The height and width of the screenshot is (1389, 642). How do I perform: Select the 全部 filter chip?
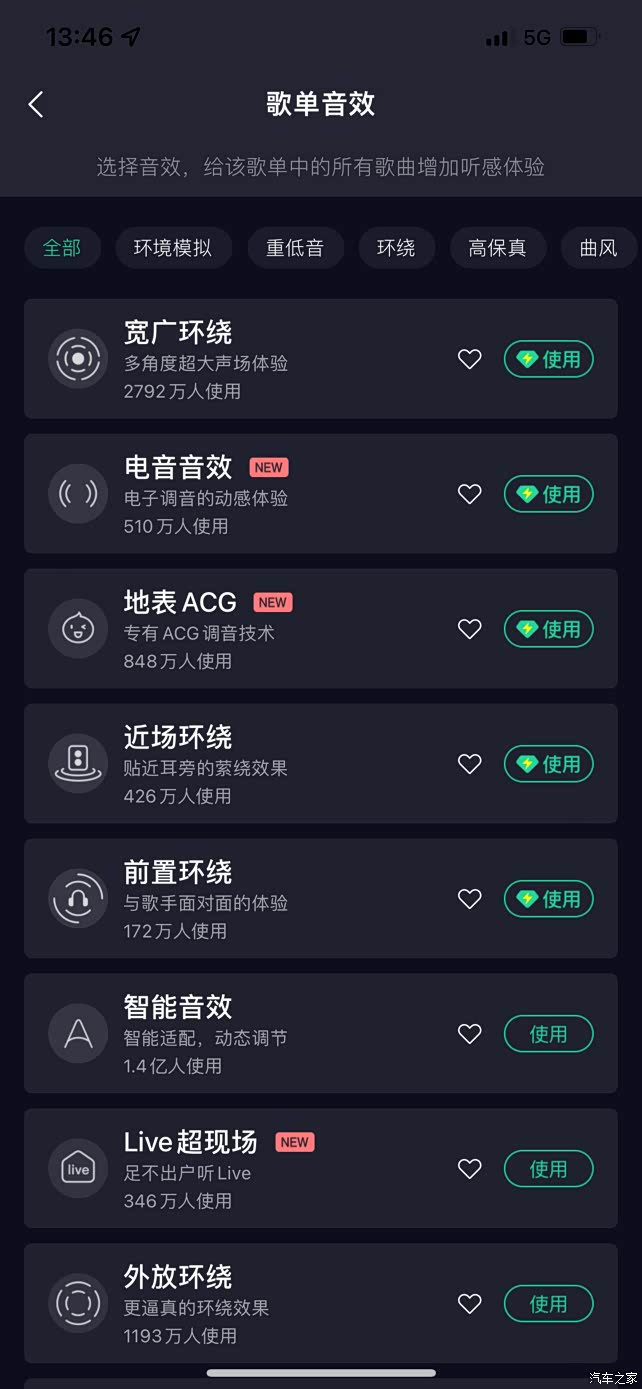[x=62, y=248]
